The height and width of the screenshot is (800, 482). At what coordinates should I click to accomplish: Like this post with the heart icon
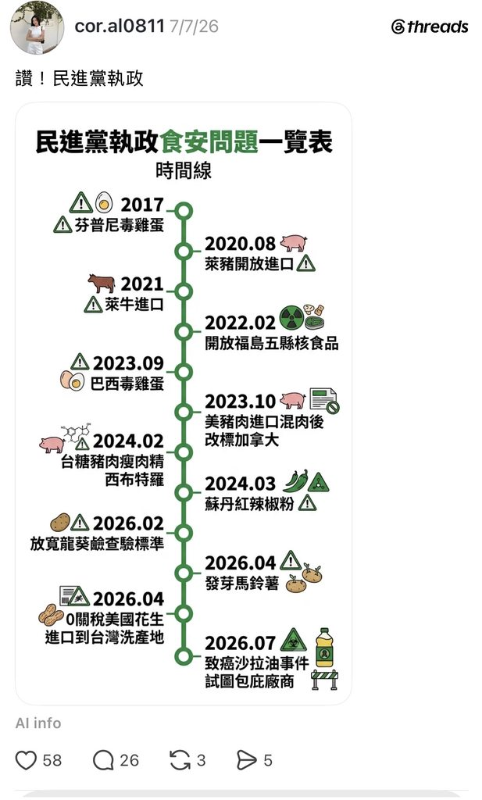pyautogui.click(x=26, y=760)
